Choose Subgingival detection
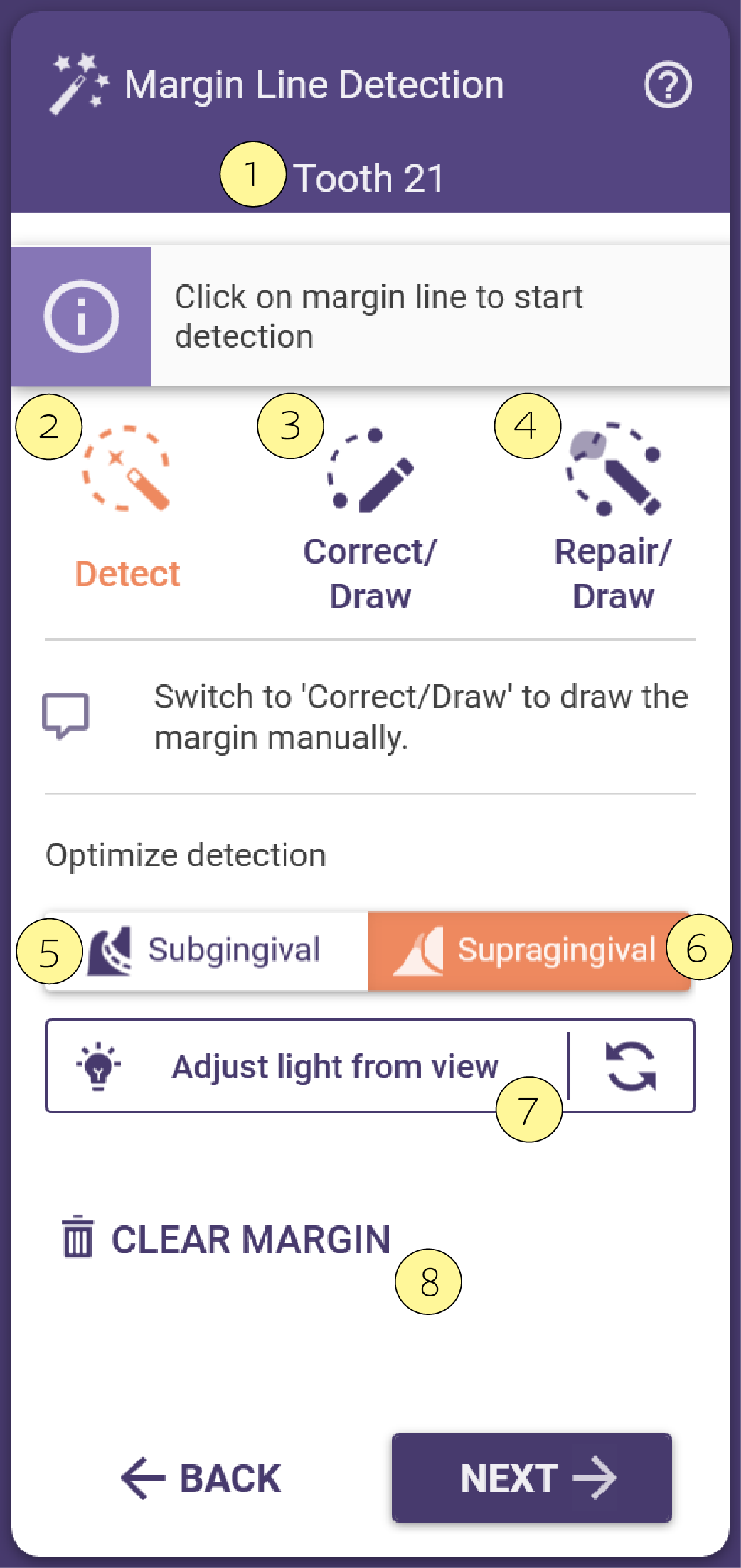This screenshot has height=1568, width=741. click(x=206, y=951)
